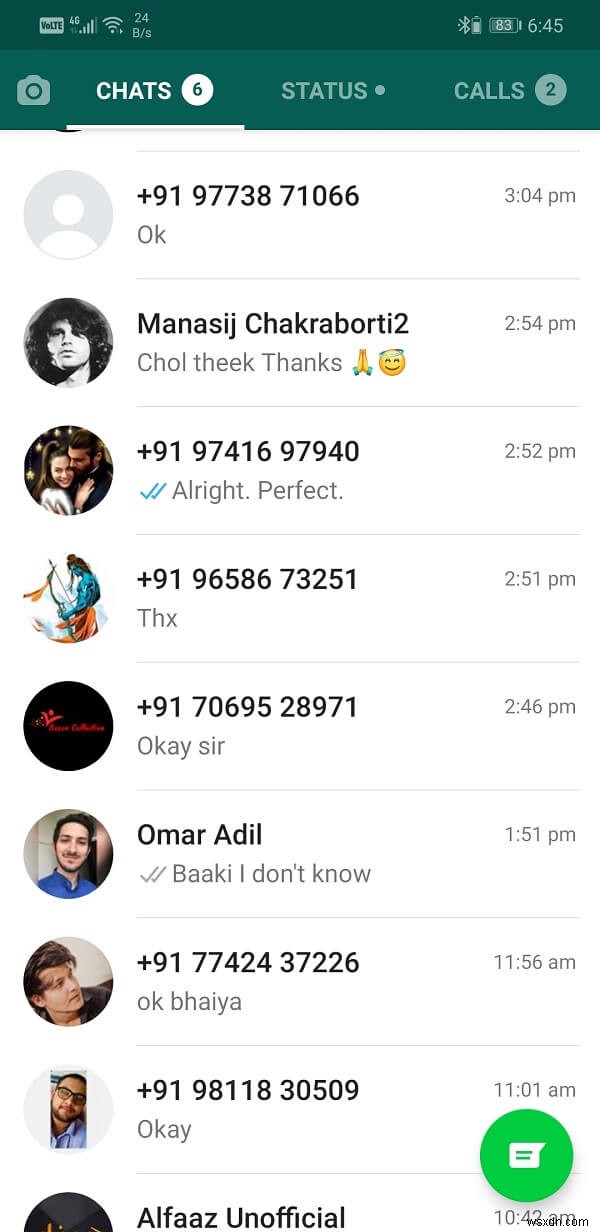Open chat with +91 70695 28971
Screen dimensions: 600x1232
(x=340, y=726)
